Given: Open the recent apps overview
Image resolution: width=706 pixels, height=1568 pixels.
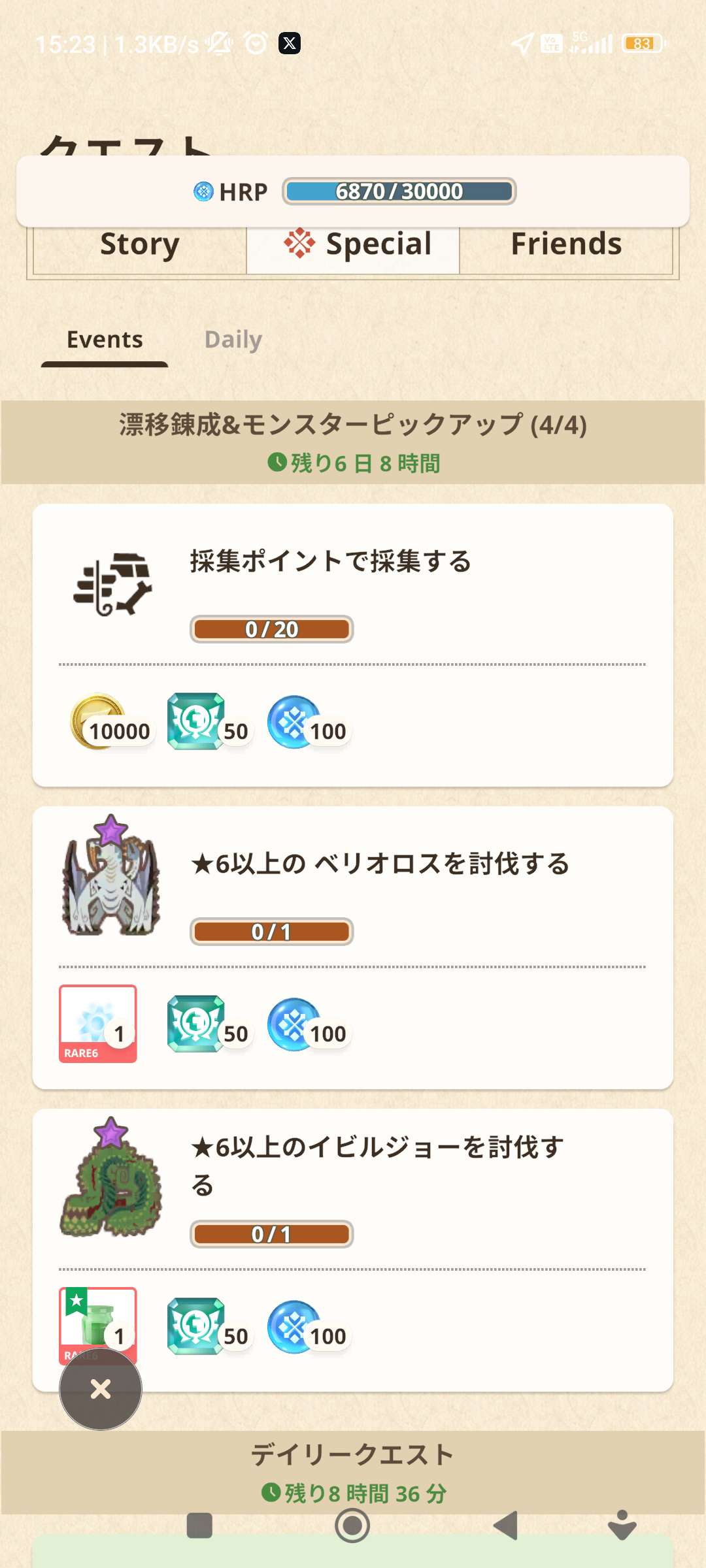Looking at the screenshot, I should [199, 1526].
